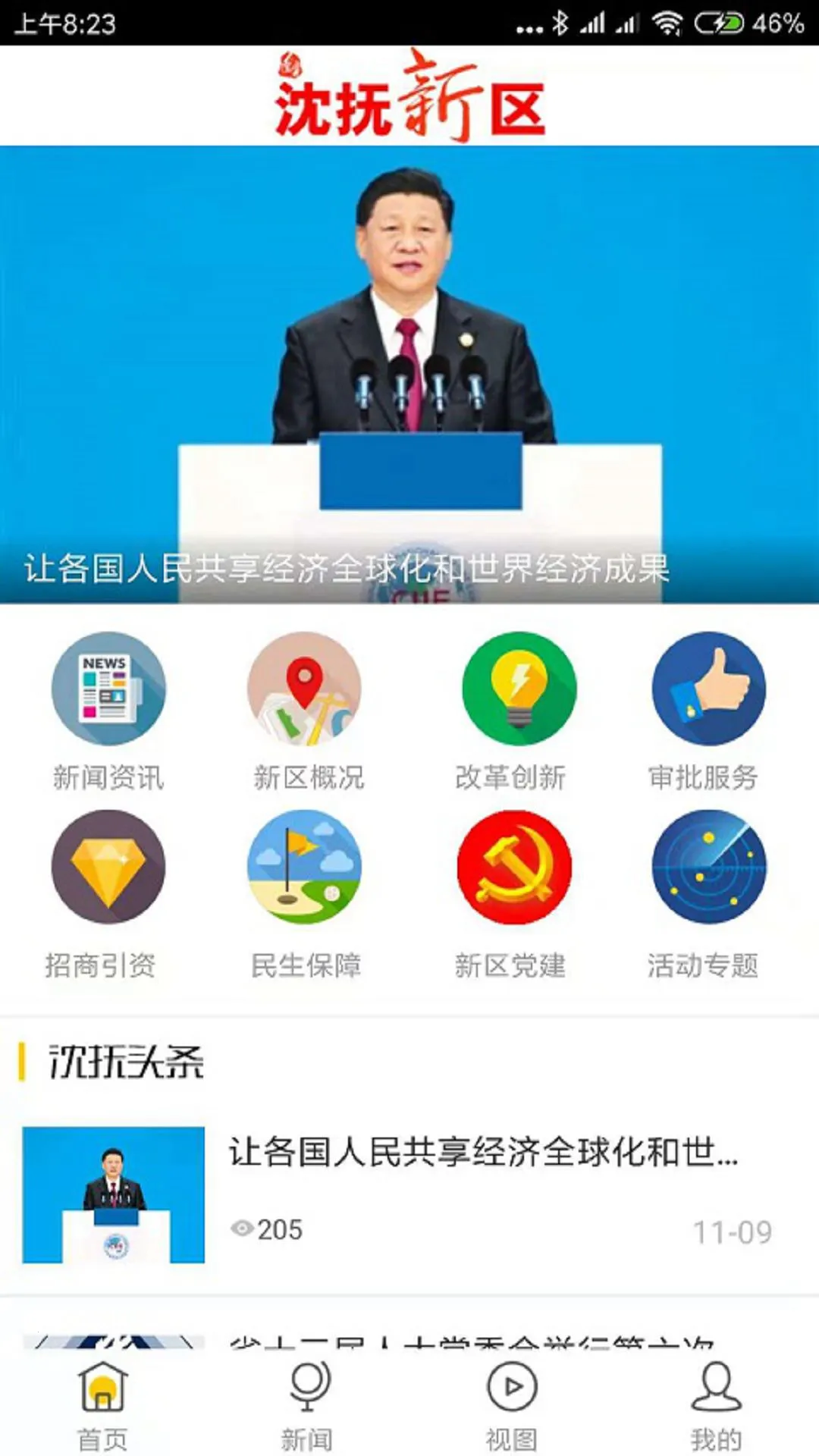
Task: Open the top banner news story
Action: pyautogui.click(x=409, y=375)
